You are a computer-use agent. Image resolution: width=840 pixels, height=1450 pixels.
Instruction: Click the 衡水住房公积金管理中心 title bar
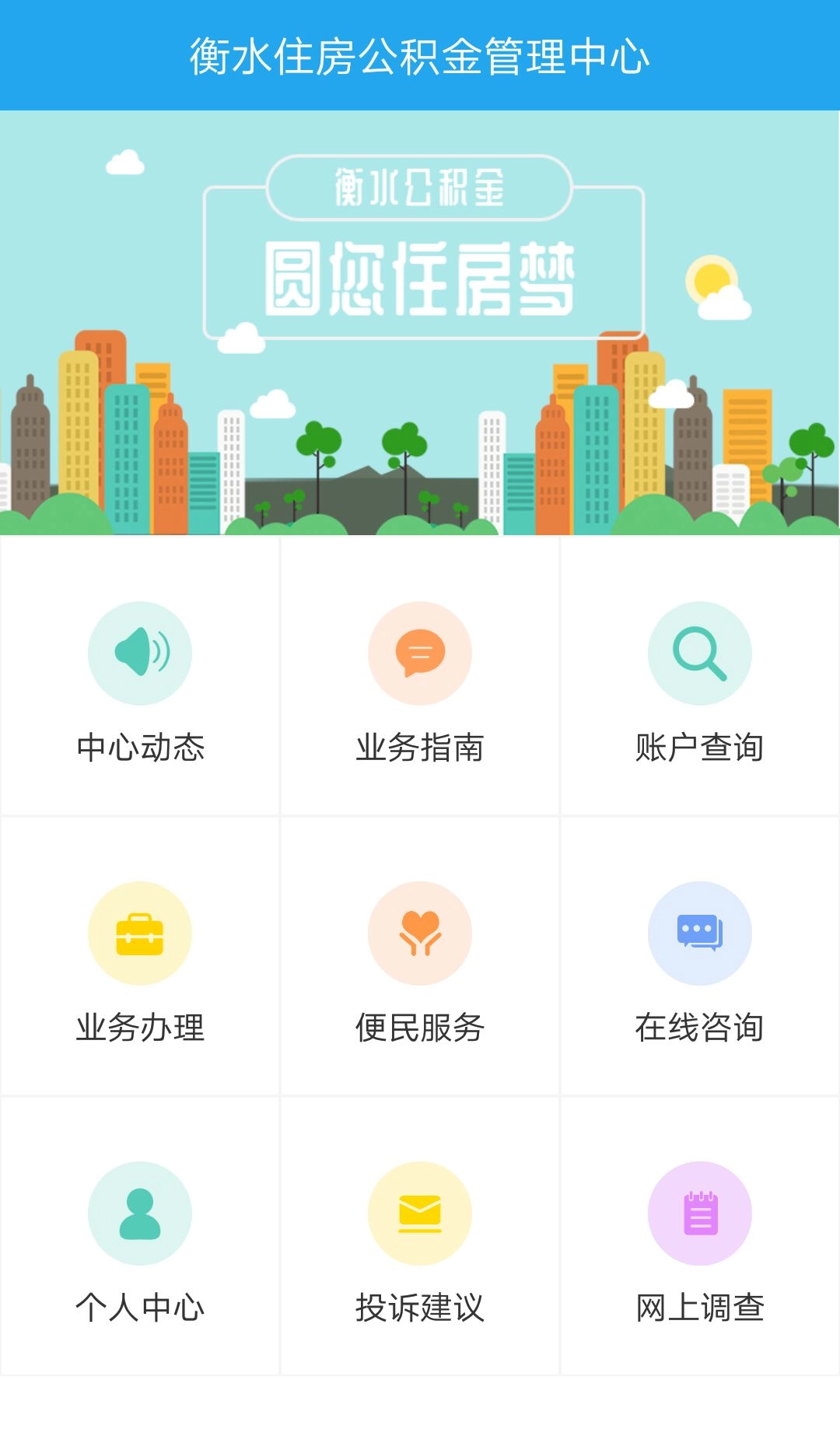tap(420, 53)
